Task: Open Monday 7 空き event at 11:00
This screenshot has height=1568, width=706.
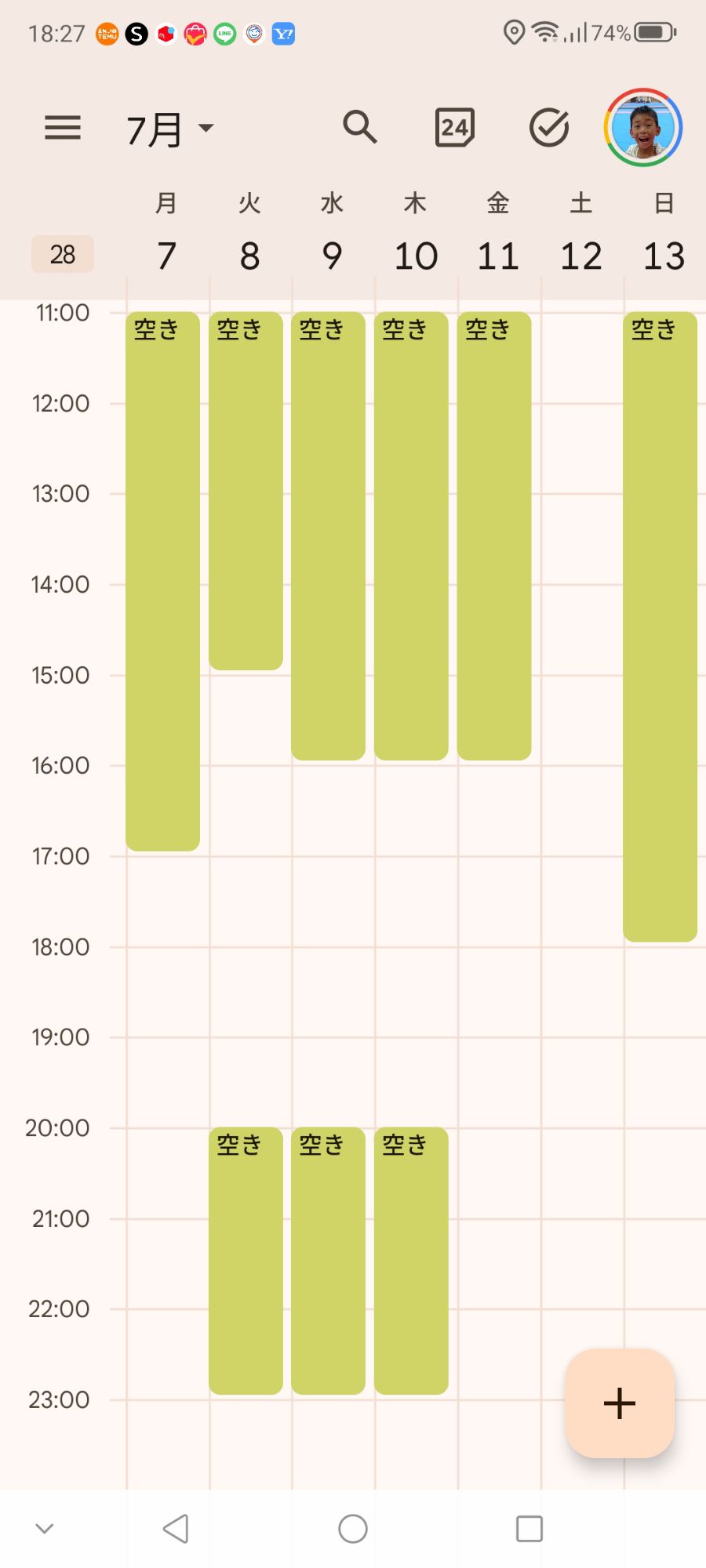Action: pyautogui.click(x=163, y=582)
